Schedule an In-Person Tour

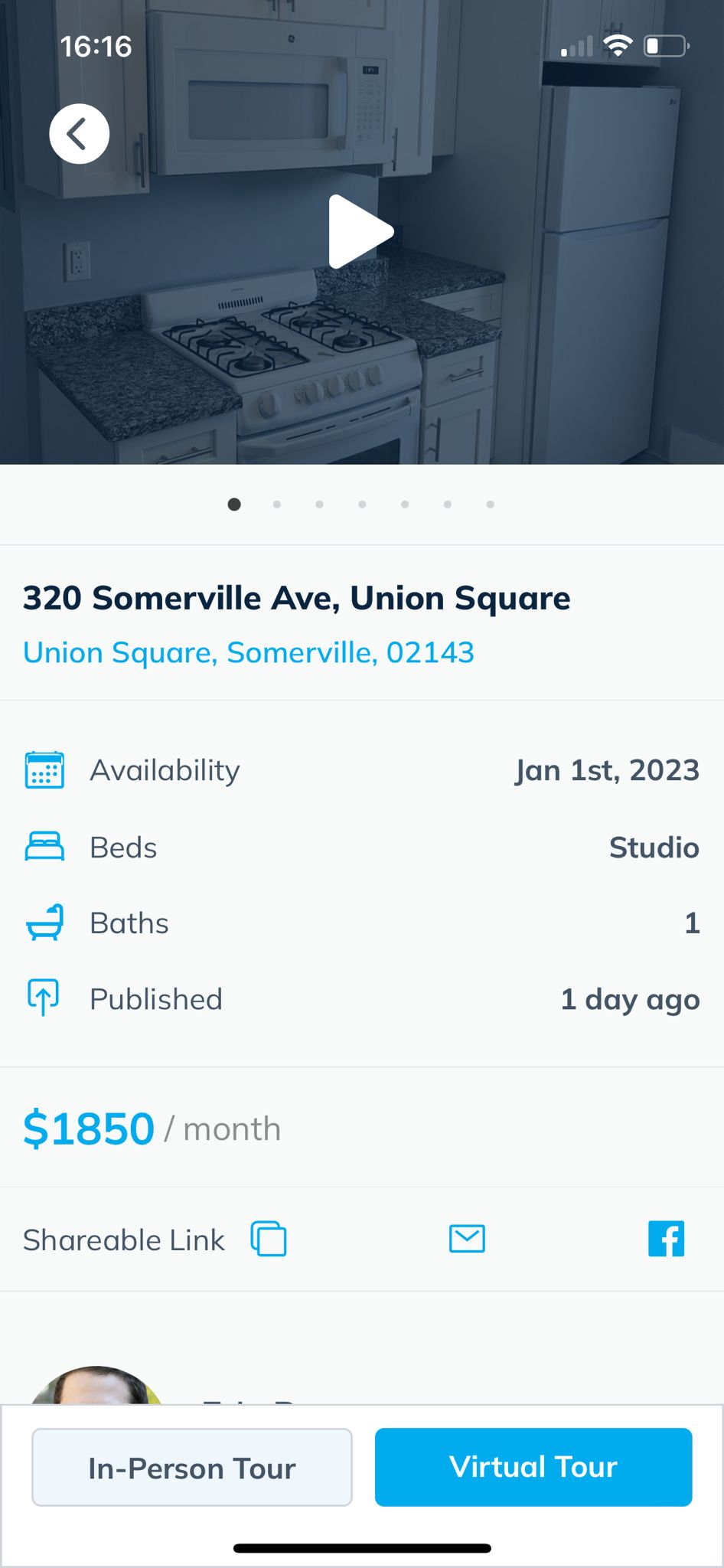[x=192, y=1467]
